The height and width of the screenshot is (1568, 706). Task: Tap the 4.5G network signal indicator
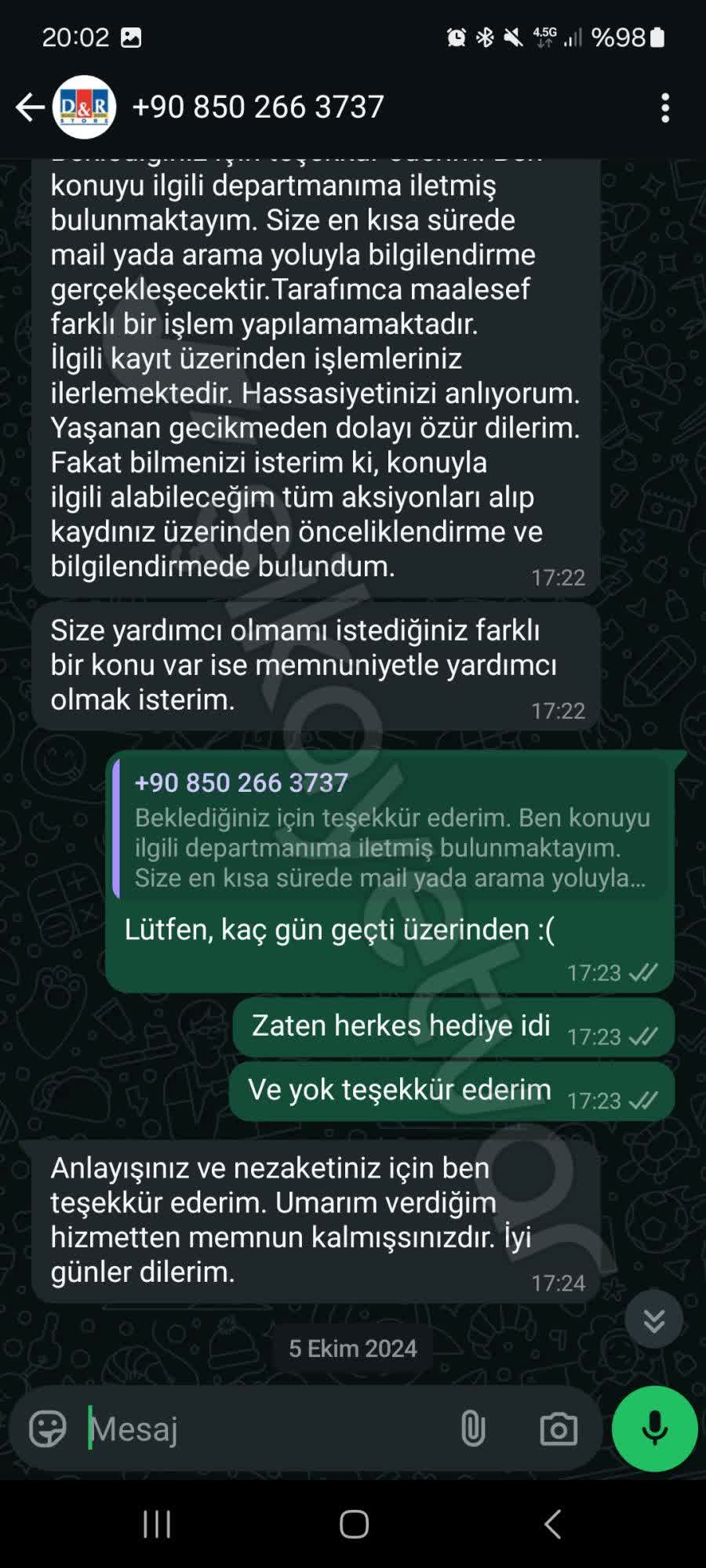click(548, 37)
